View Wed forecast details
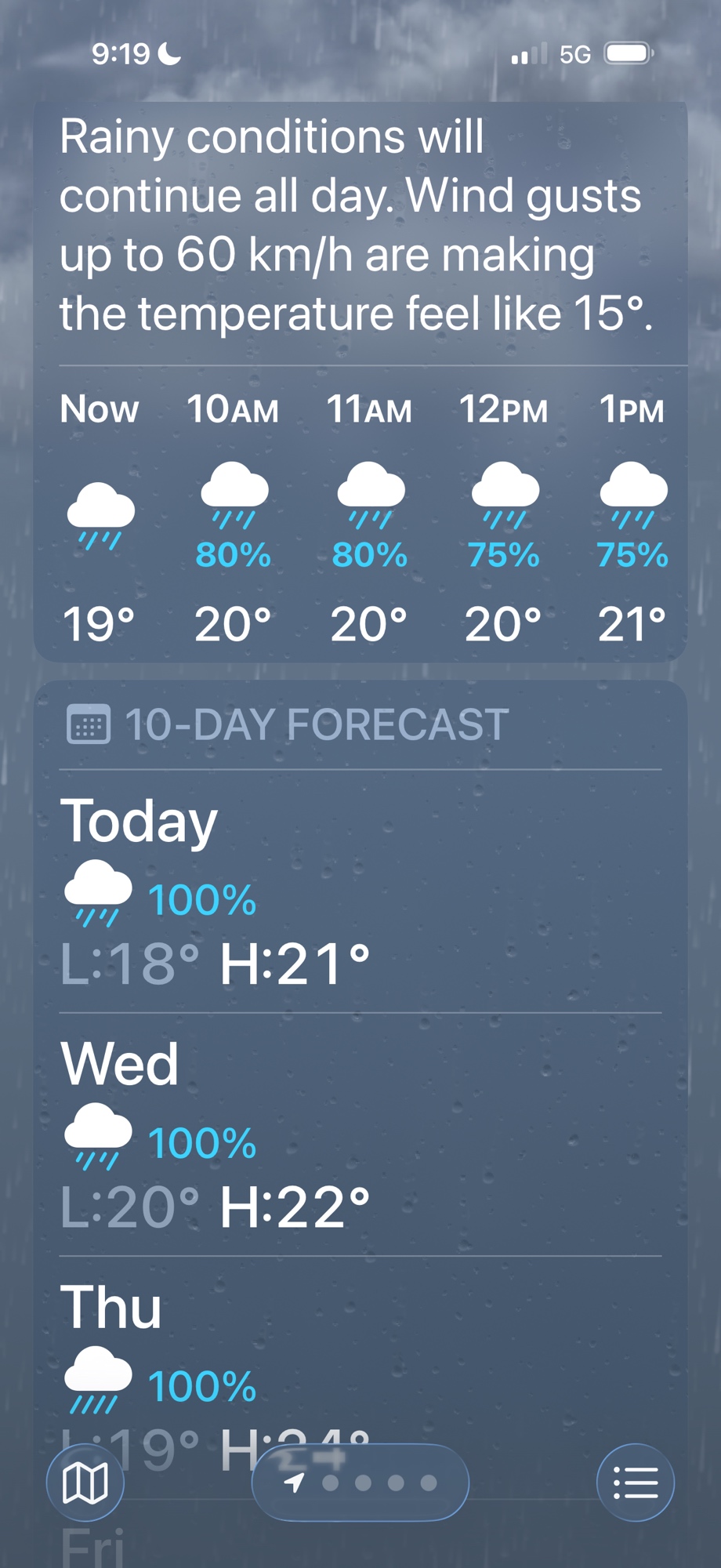The width and height of the screenshot is (721, 1568). point(360,1135)
